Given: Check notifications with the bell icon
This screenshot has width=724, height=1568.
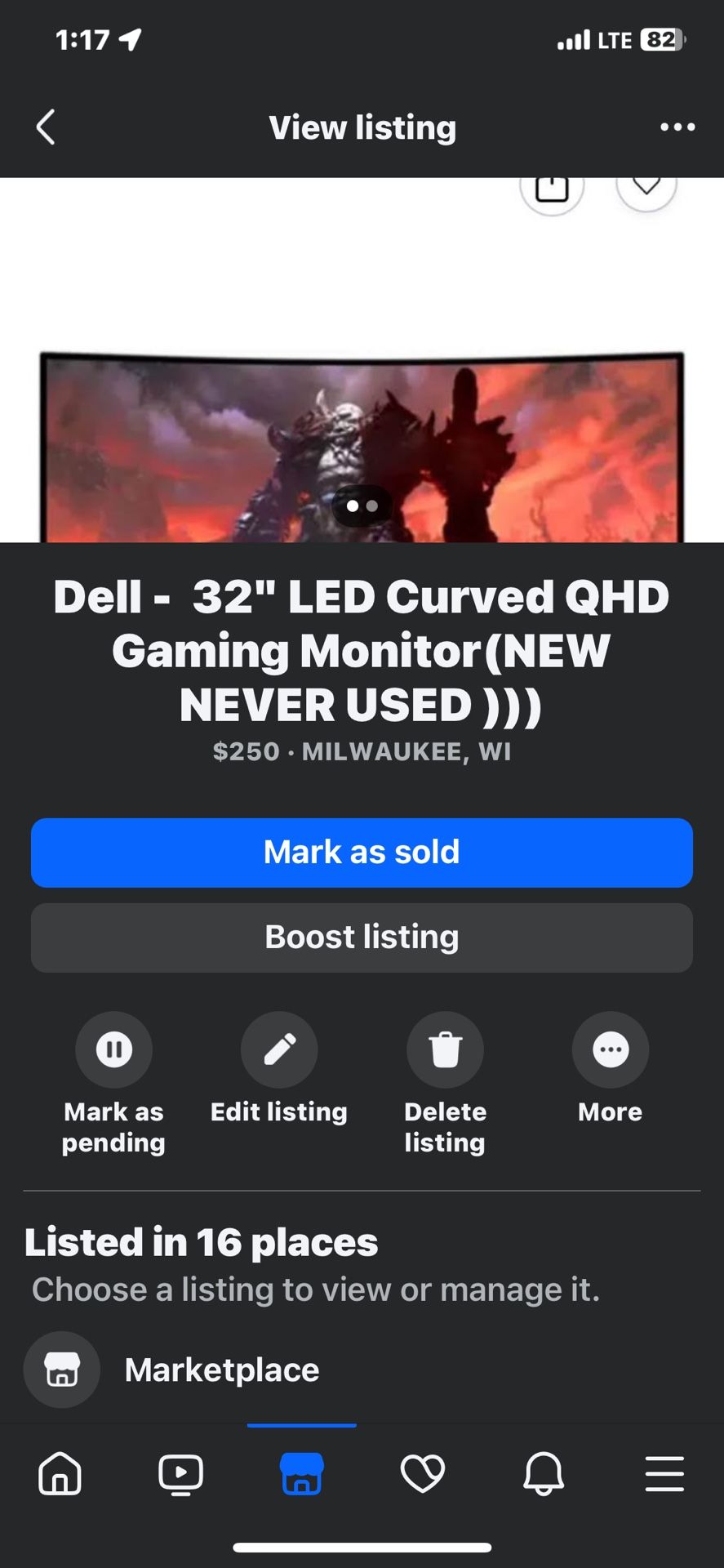Looking at the screenshot, I should tap(544, 1475).
